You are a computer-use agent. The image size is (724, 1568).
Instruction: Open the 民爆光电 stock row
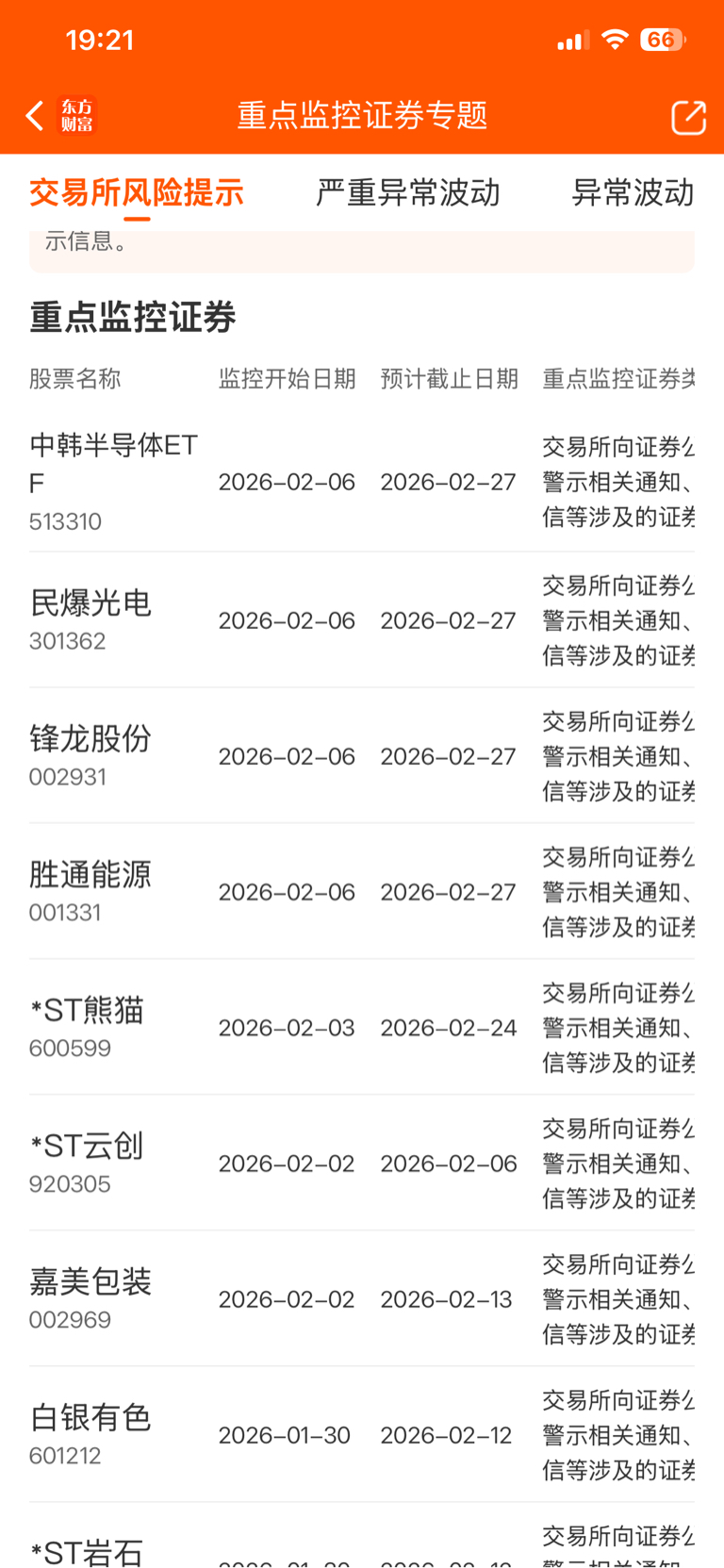coord(362,619)
